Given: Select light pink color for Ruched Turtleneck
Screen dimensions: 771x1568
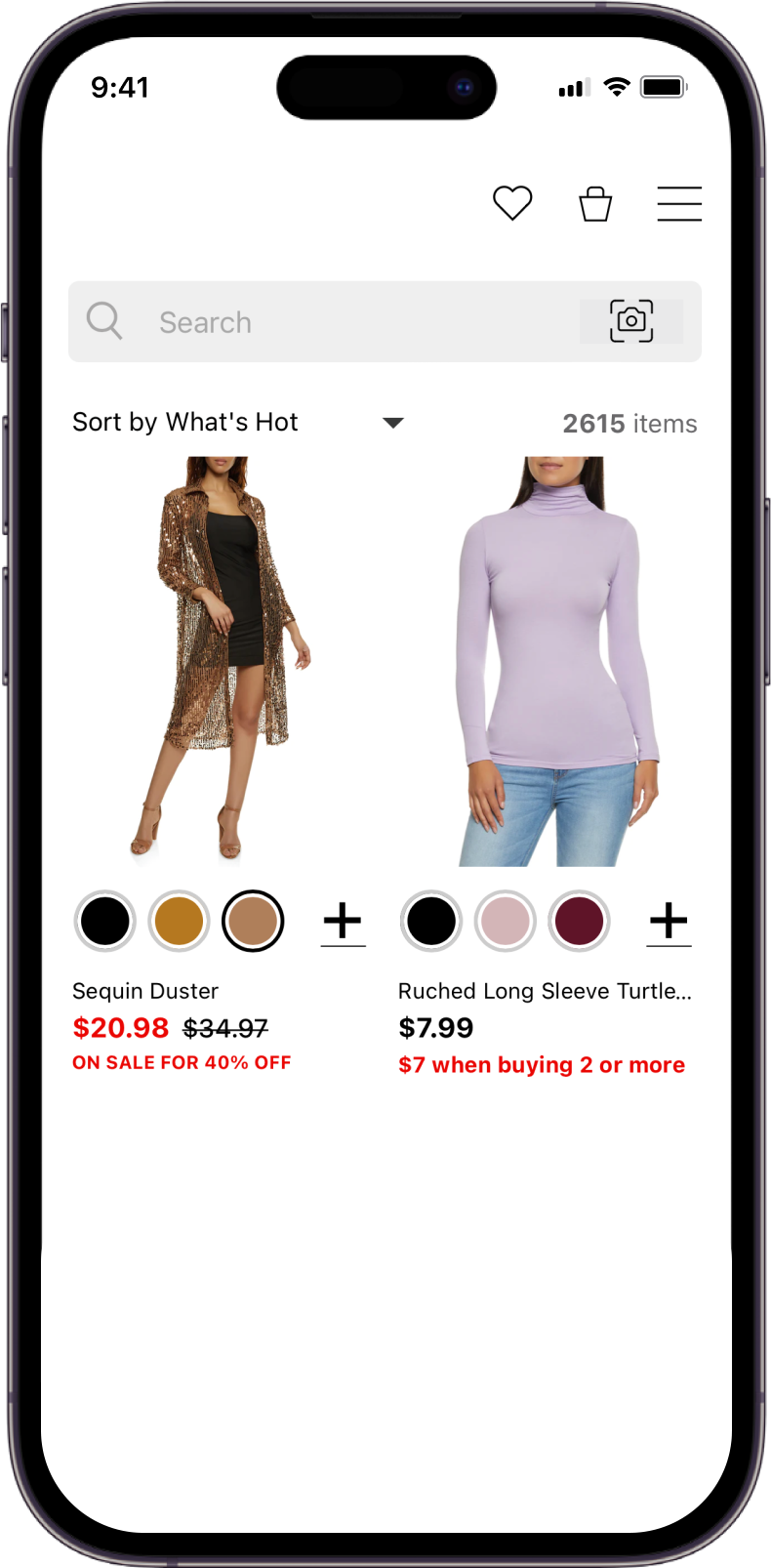Looking at the screenshot, I should pos(506,921).
